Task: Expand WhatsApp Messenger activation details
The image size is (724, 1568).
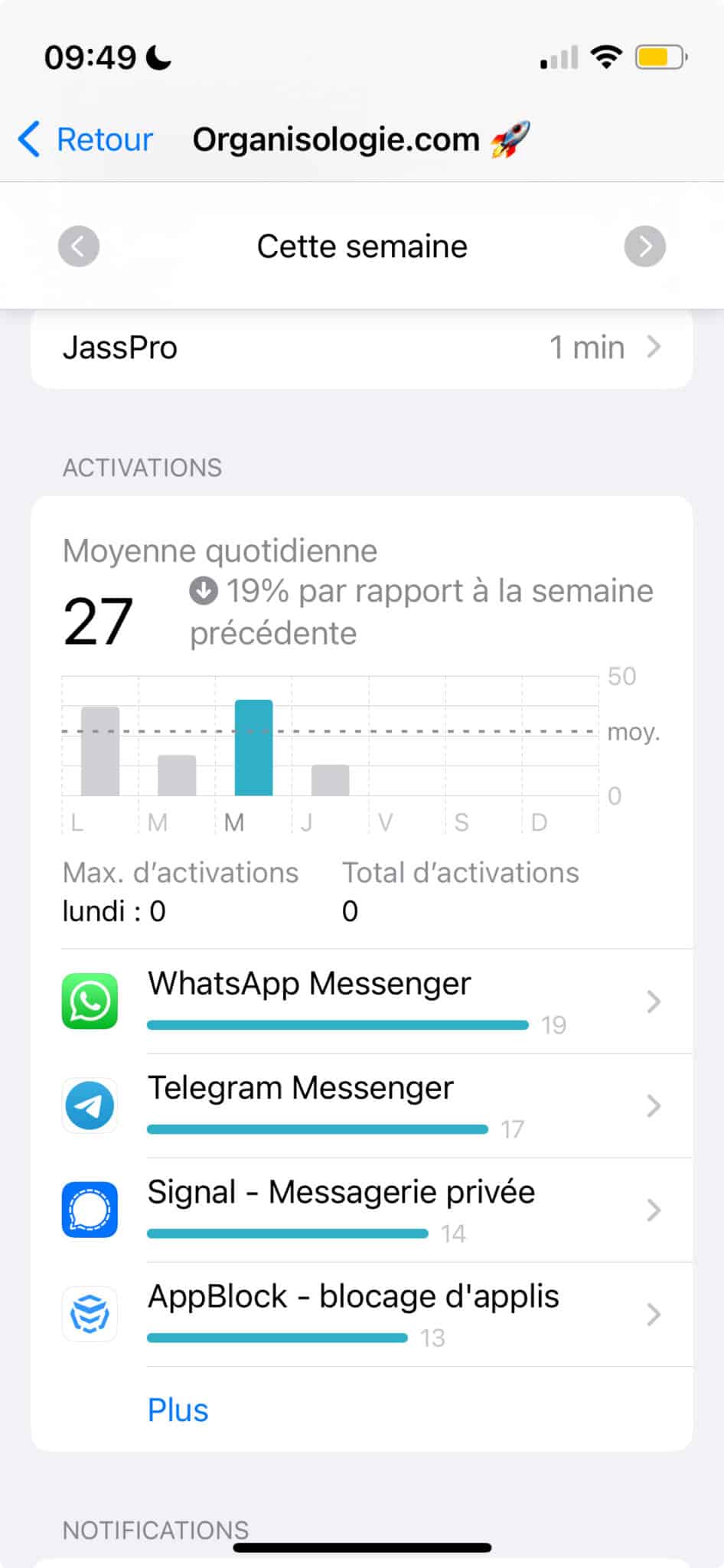Action: click(653, 1002)
